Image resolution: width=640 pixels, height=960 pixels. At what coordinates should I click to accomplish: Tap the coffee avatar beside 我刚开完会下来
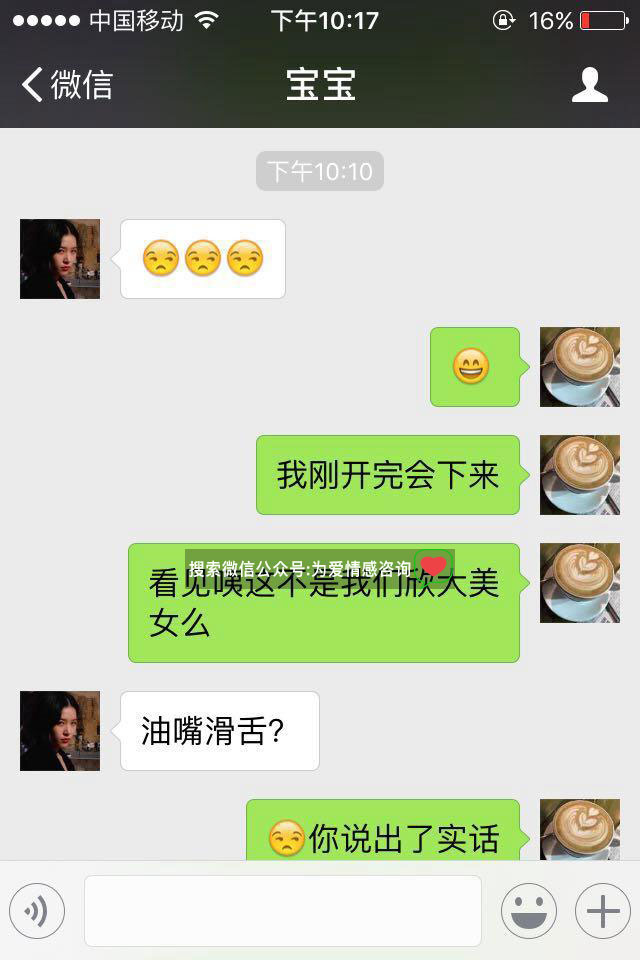pos(579,475)
